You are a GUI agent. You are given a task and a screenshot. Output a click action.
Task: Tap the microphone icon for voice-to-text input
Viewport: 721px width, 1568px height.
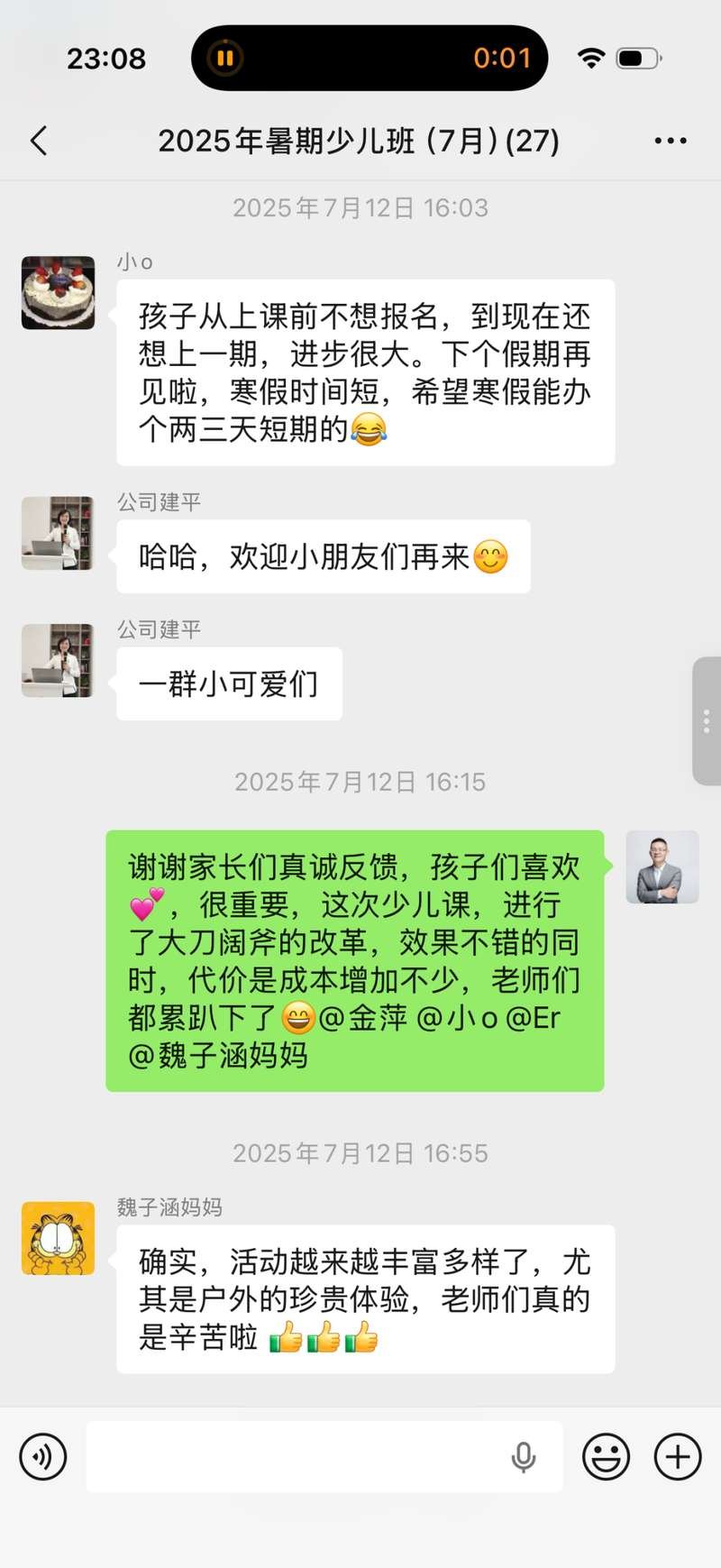point(524,1456)
